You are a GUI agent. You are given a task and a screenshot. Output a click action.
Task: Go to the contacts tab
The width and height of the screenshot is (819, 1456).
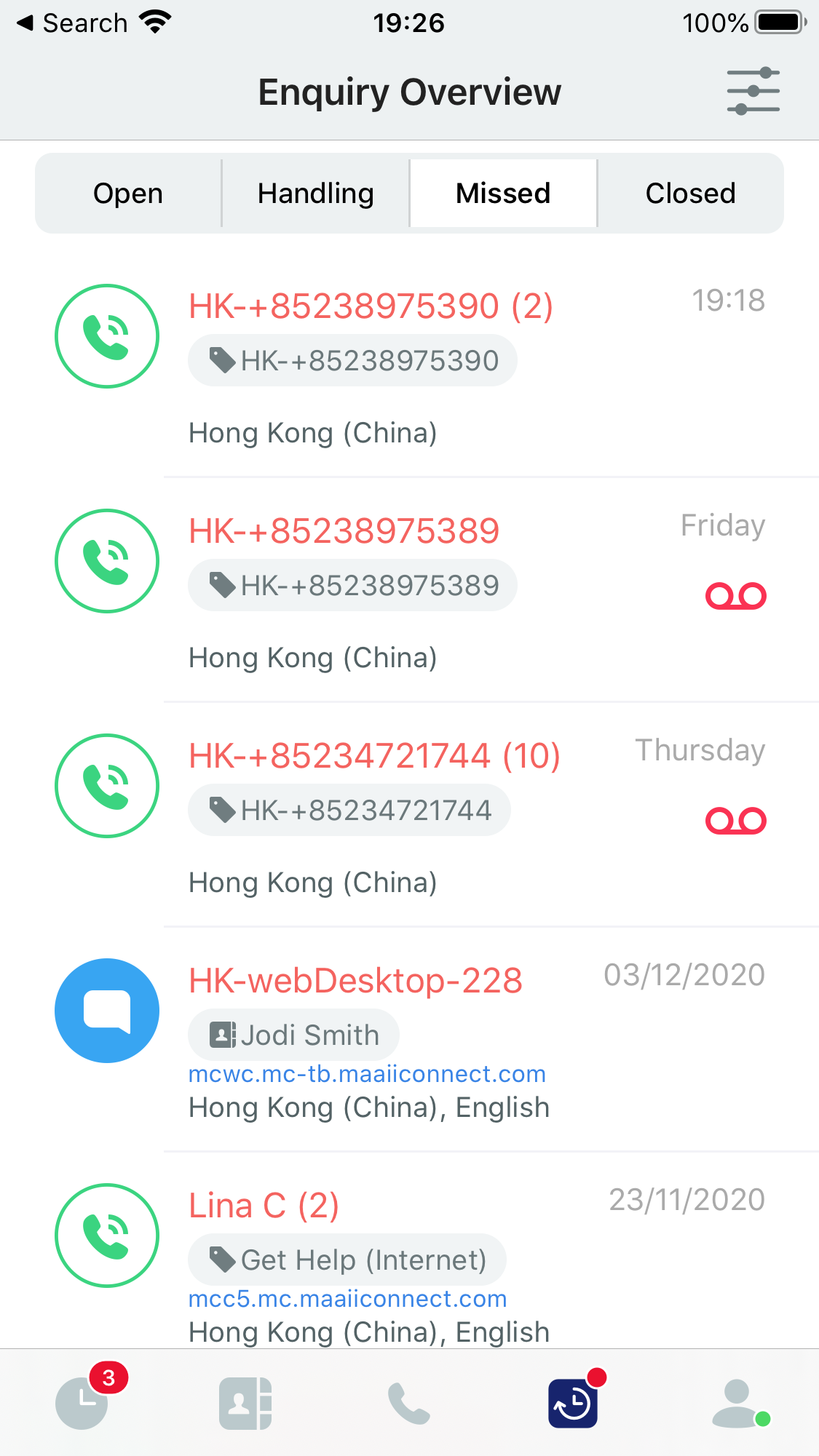click(x=245, y=1402)
